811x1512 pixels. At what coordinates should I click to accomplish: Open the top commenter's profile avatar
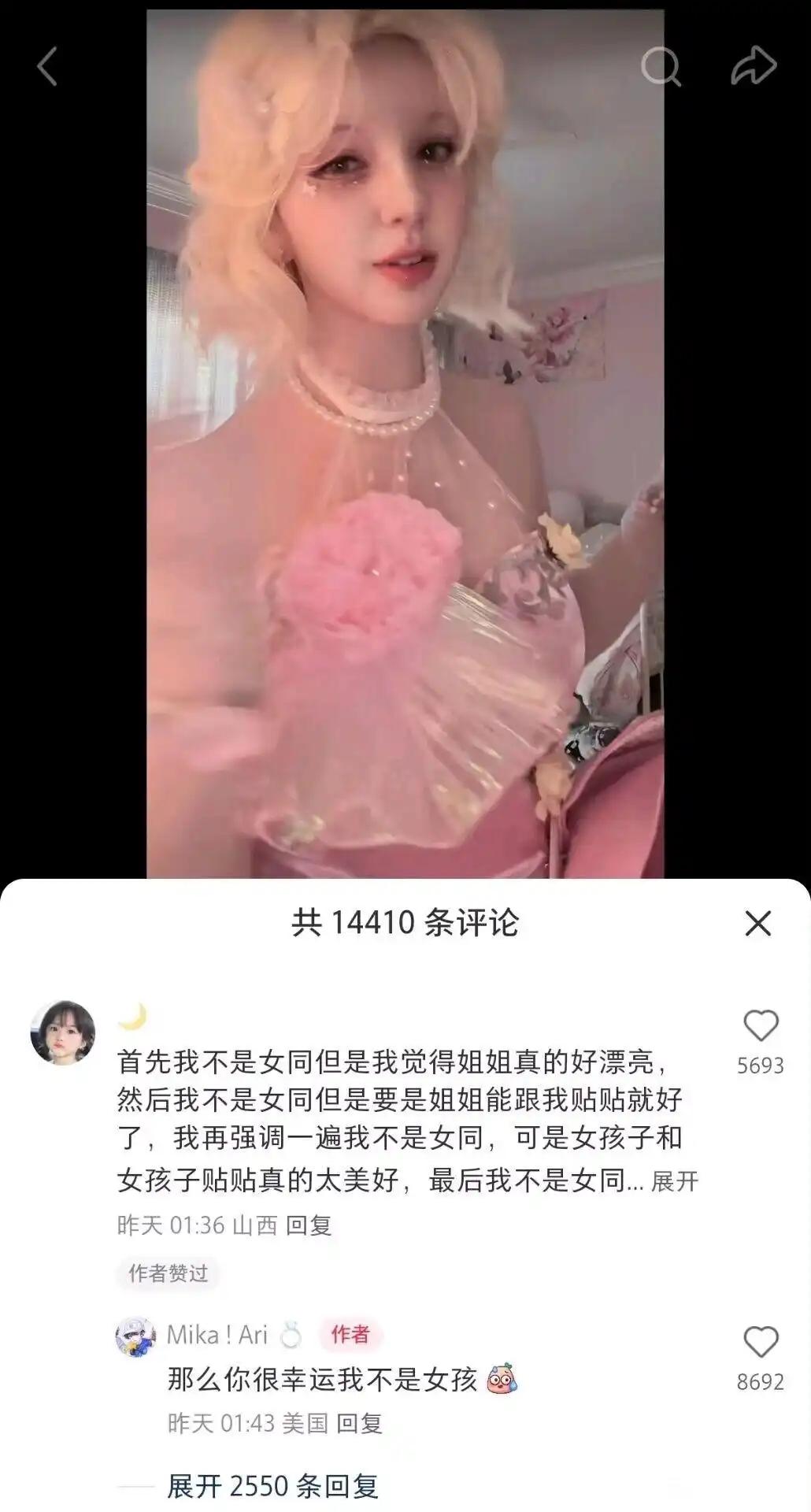pos(62,1032)
